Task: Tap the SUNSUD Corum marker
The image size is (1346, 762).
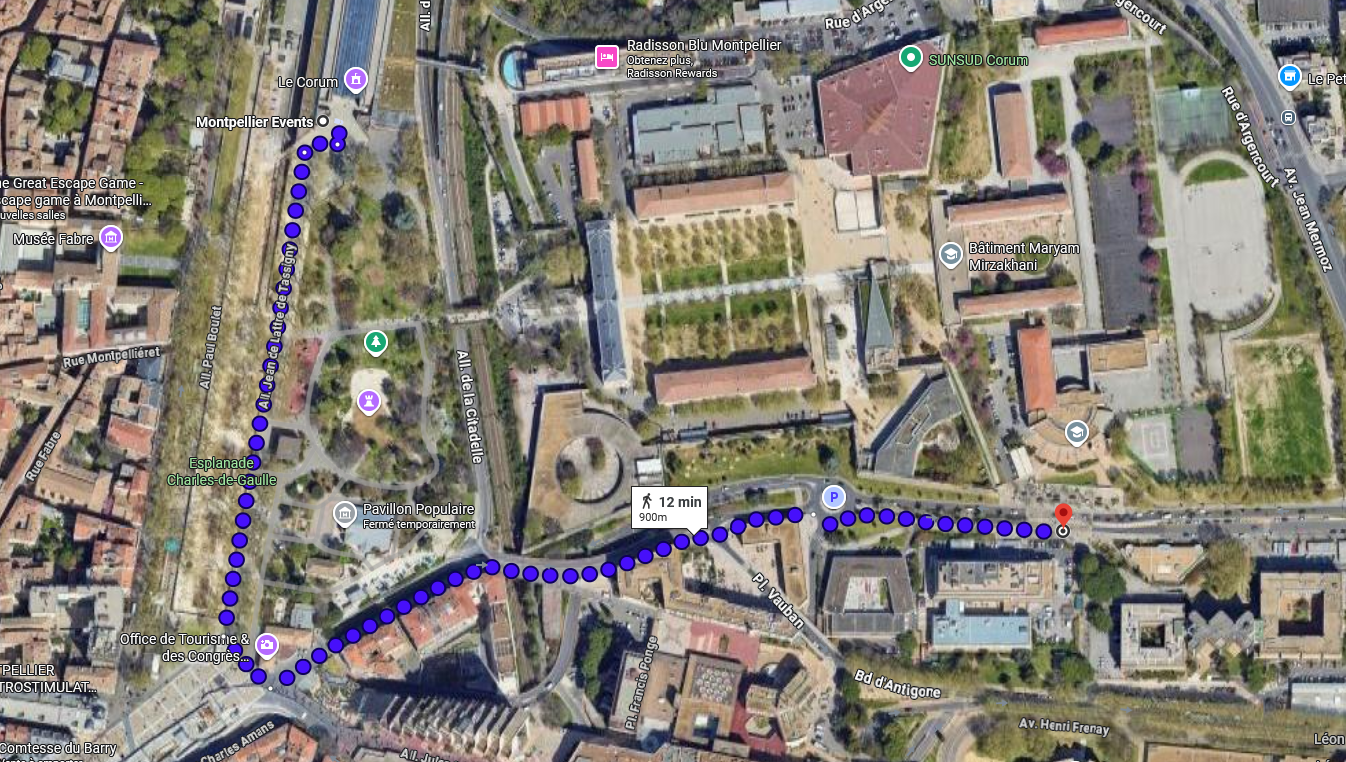Action: [x=910, y=58]
